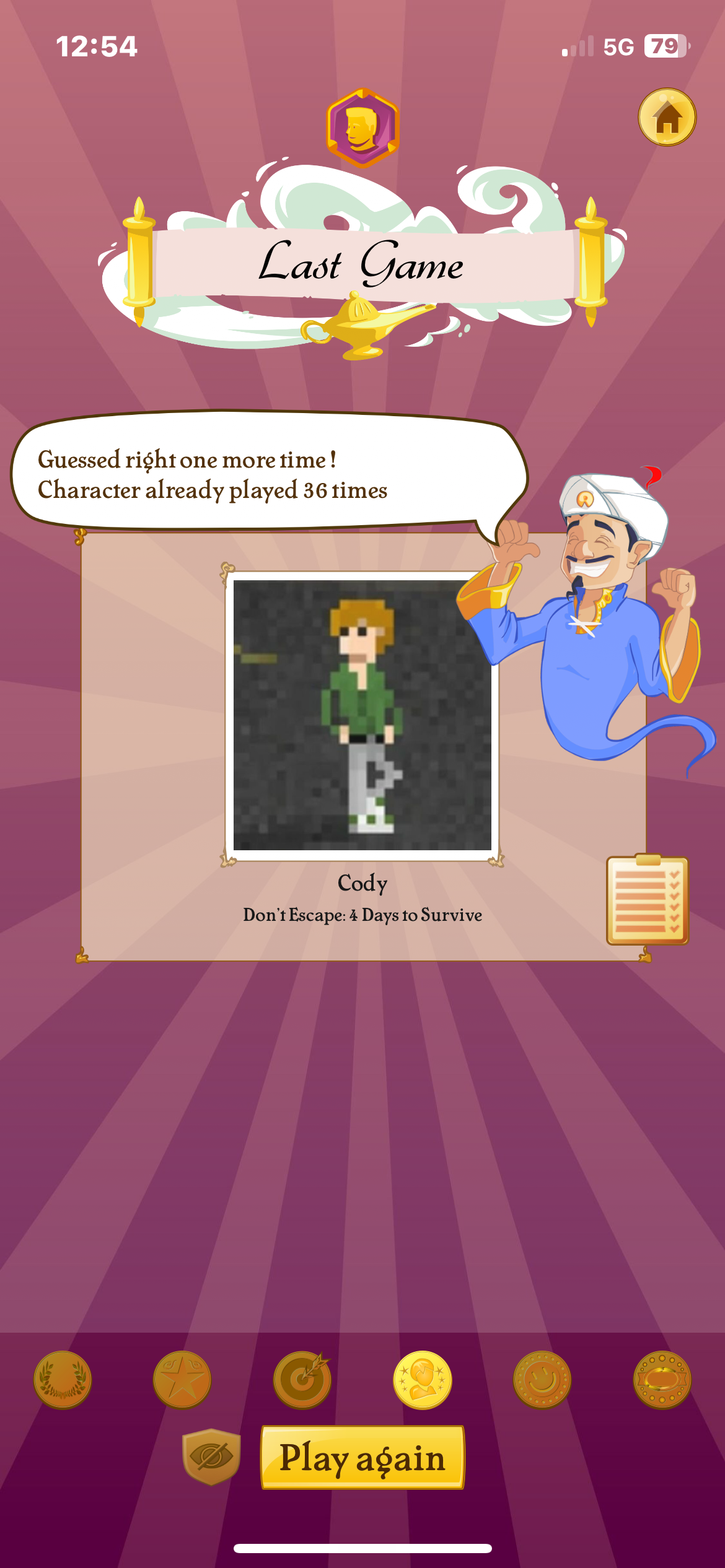Open the smiley face medal

click(542, 1380)
